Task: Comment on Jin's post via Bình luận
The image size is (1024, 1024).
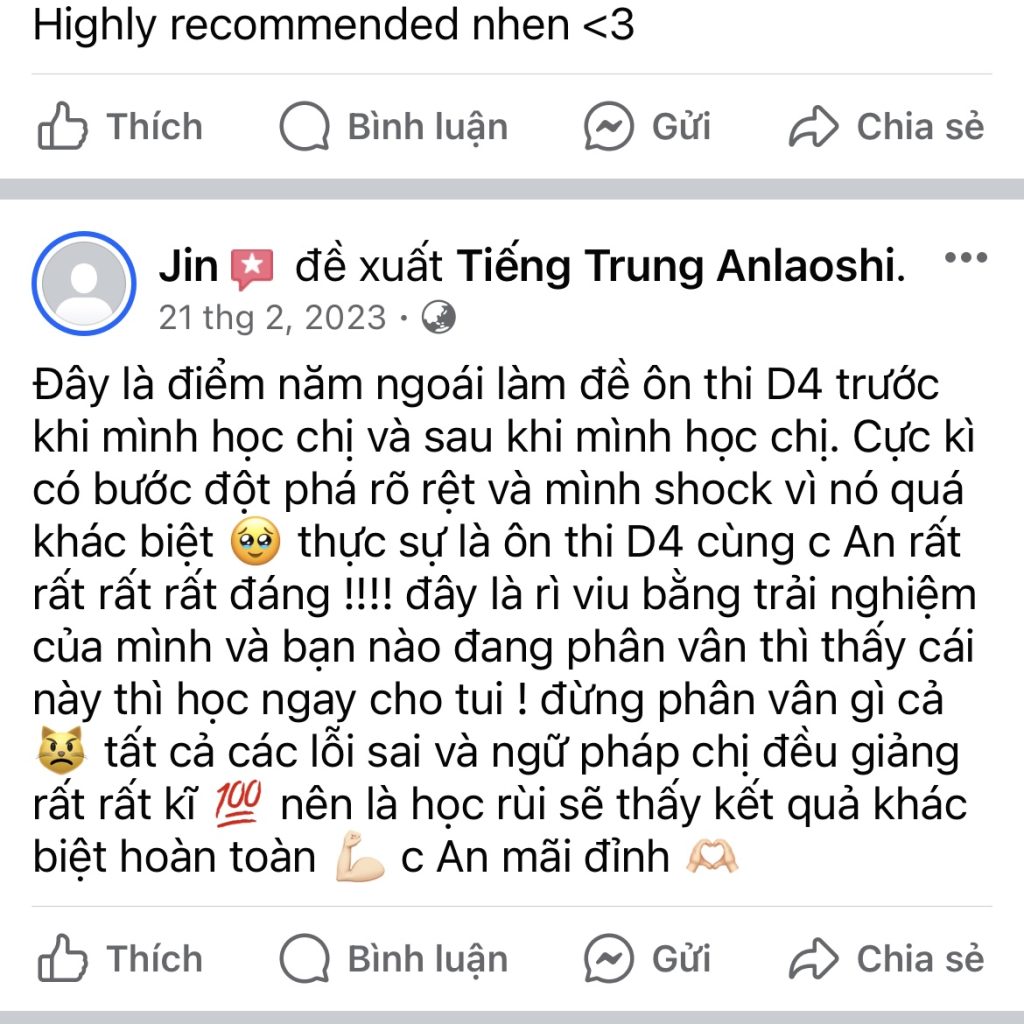Action: [394, 960]
